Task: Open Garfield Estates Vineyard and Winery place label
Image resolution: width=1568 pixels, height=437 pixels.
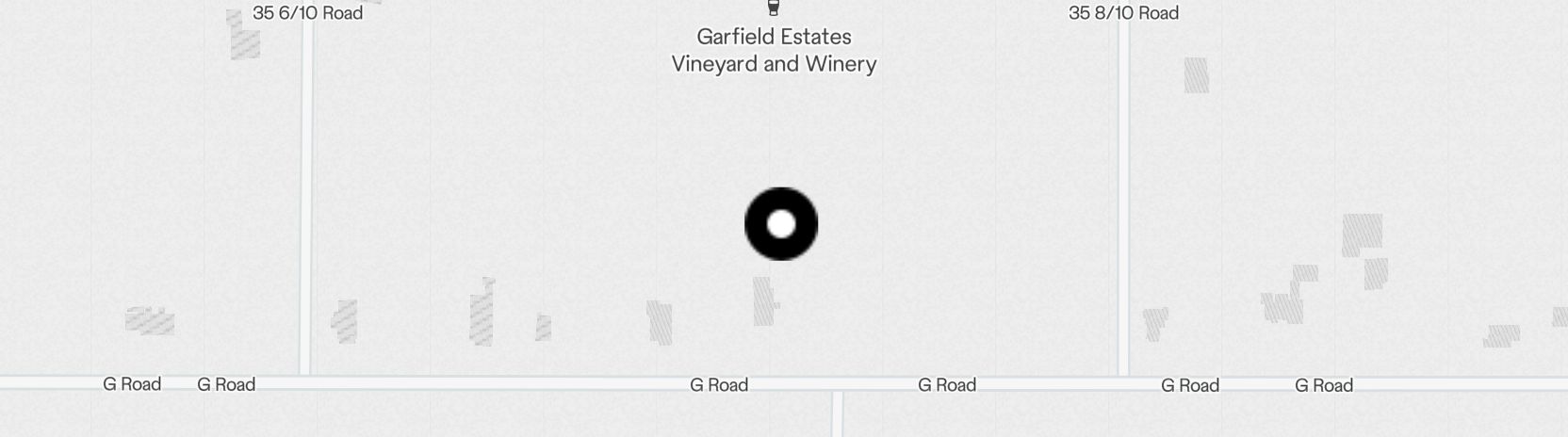Action: tap(774, 50)
